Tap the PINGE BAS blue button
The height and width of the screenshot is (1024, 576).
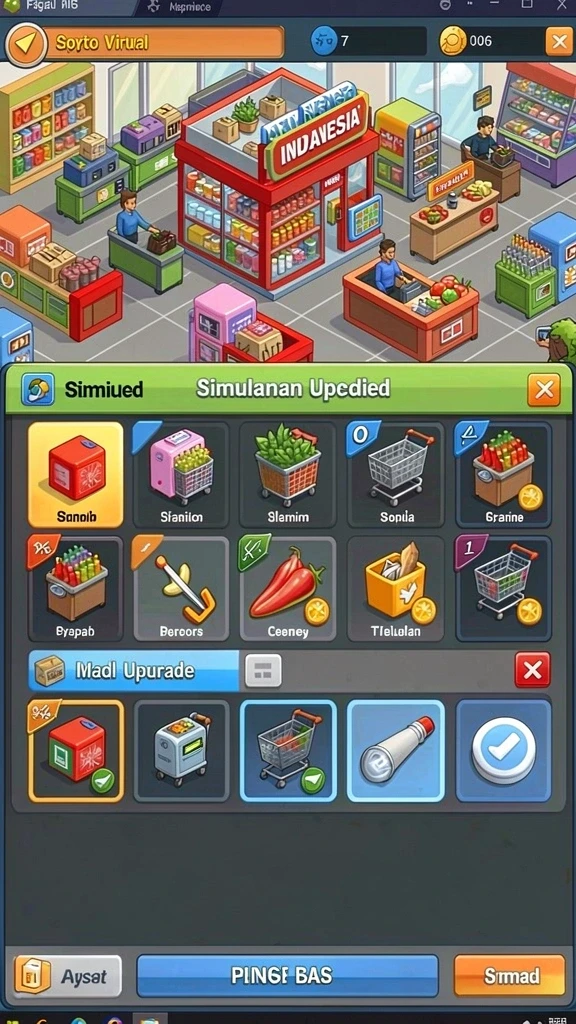[287, 976]
